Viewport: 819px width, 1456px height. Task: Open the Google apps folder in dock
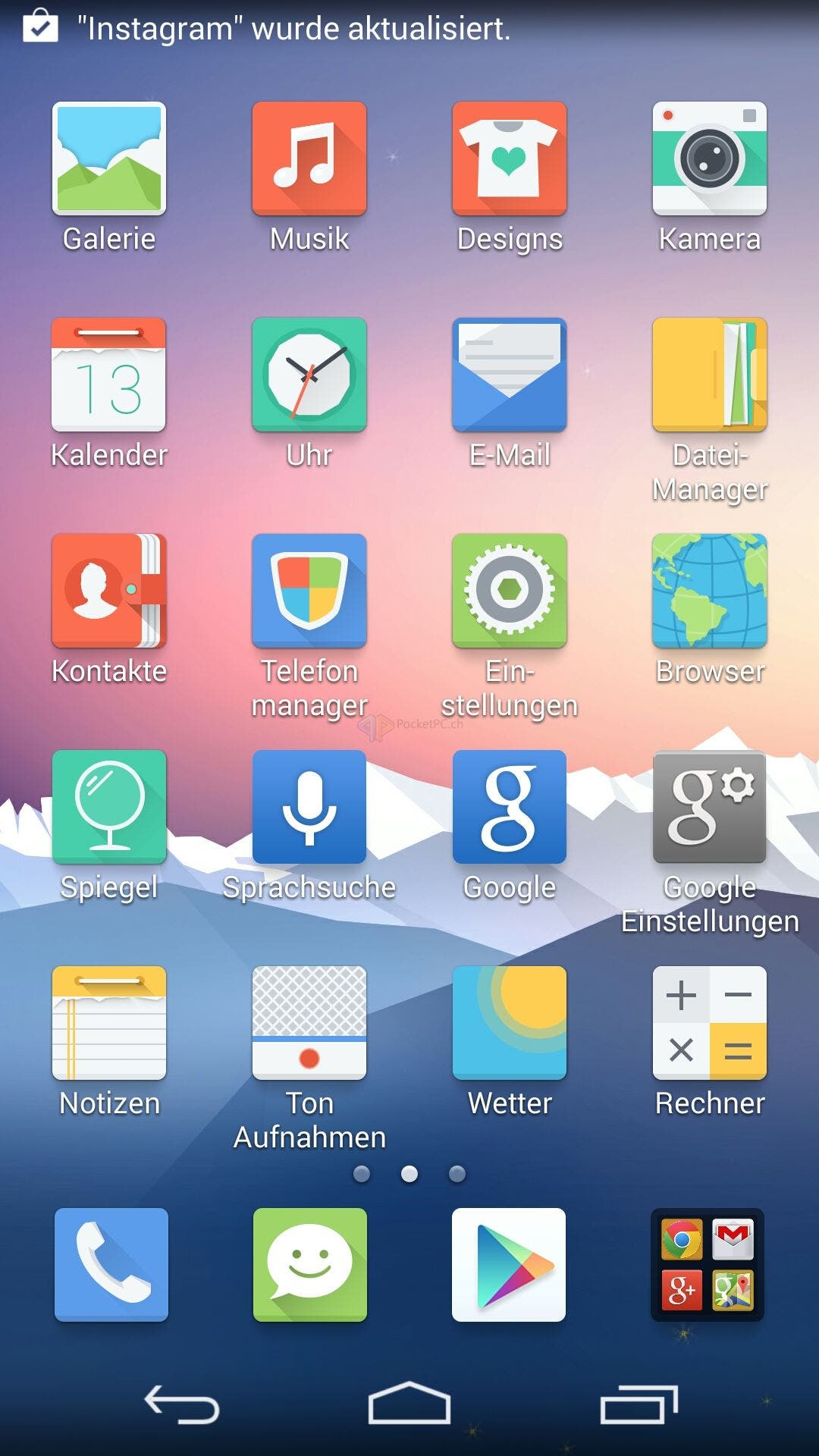[708, 1265]
